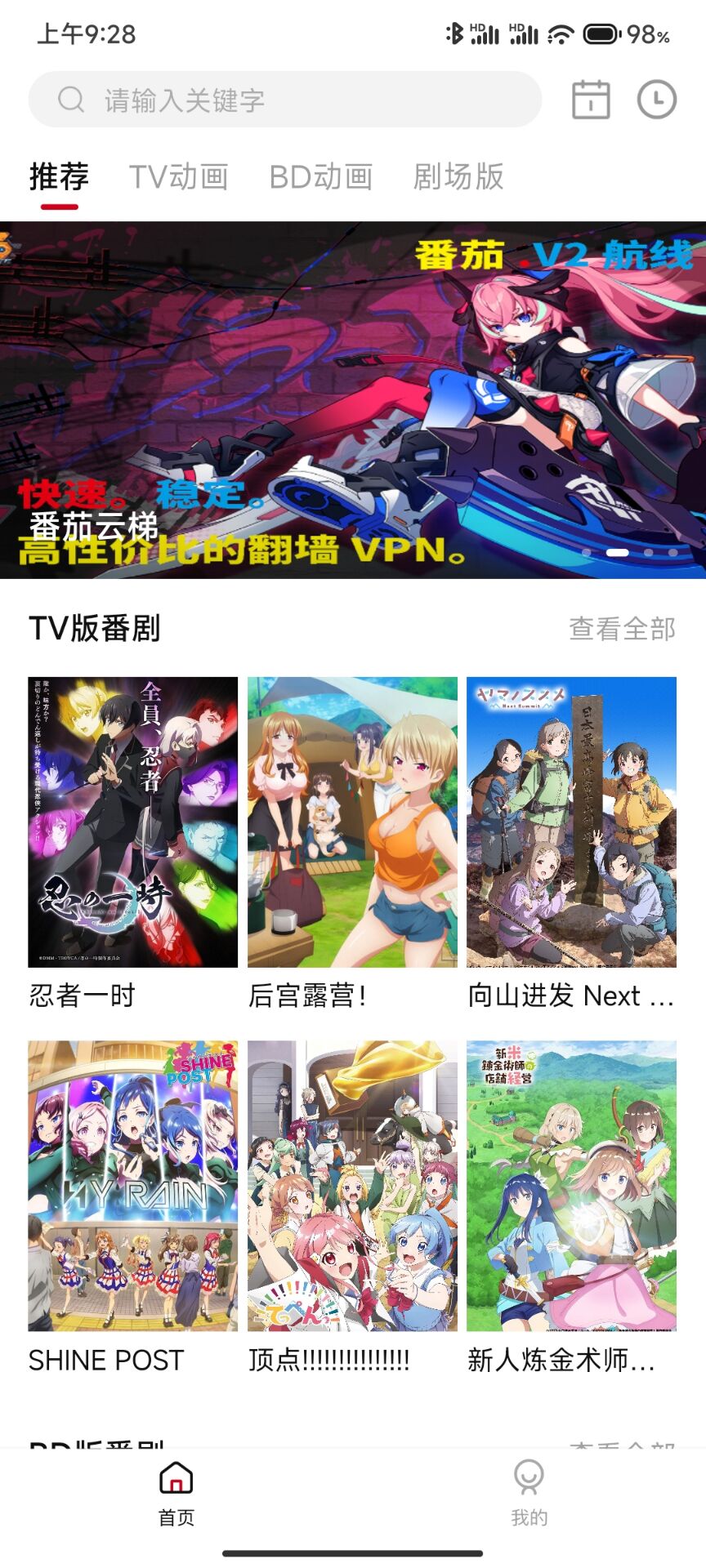Select the 推荐 tab

pos(59,176)
